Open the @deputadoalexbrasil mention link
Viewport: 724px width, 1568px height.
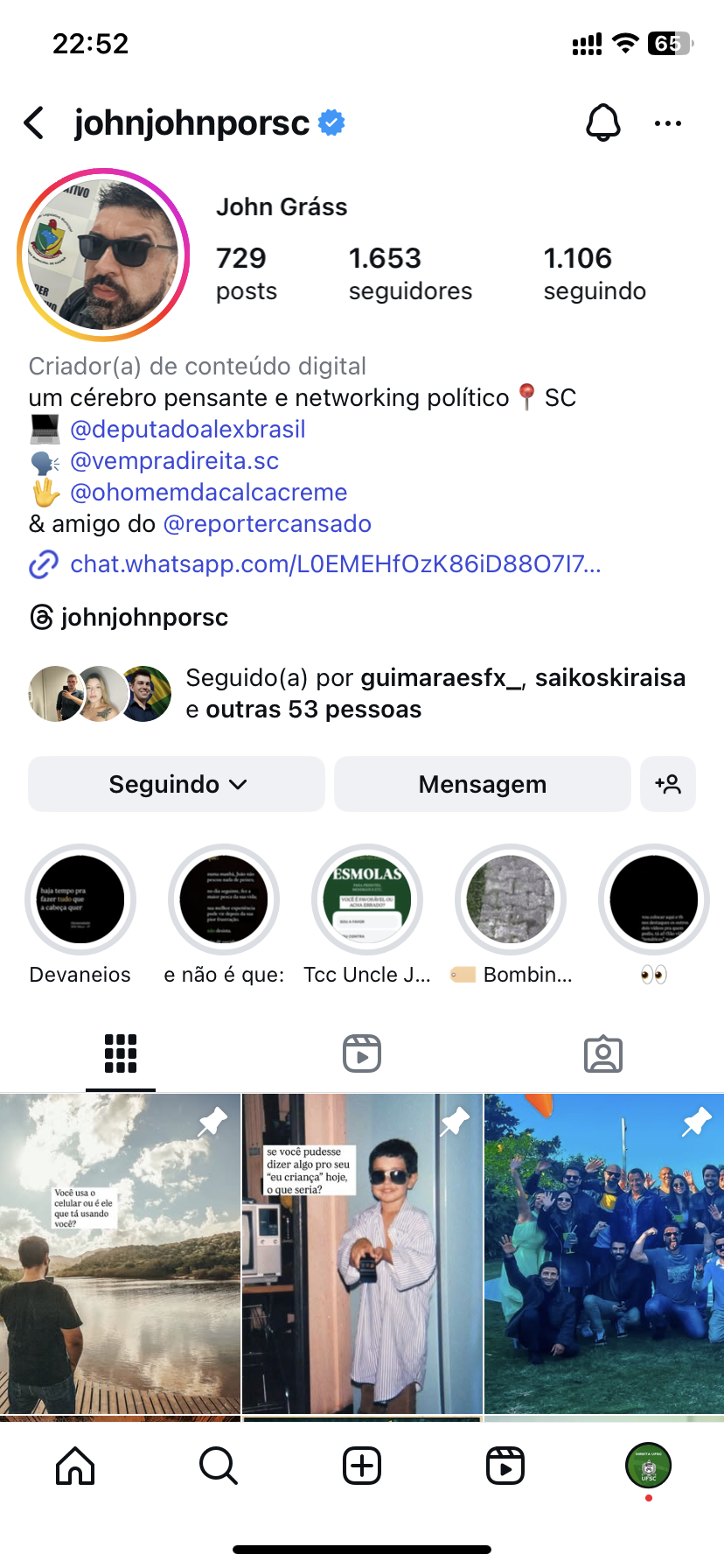[x=187, y=430]
